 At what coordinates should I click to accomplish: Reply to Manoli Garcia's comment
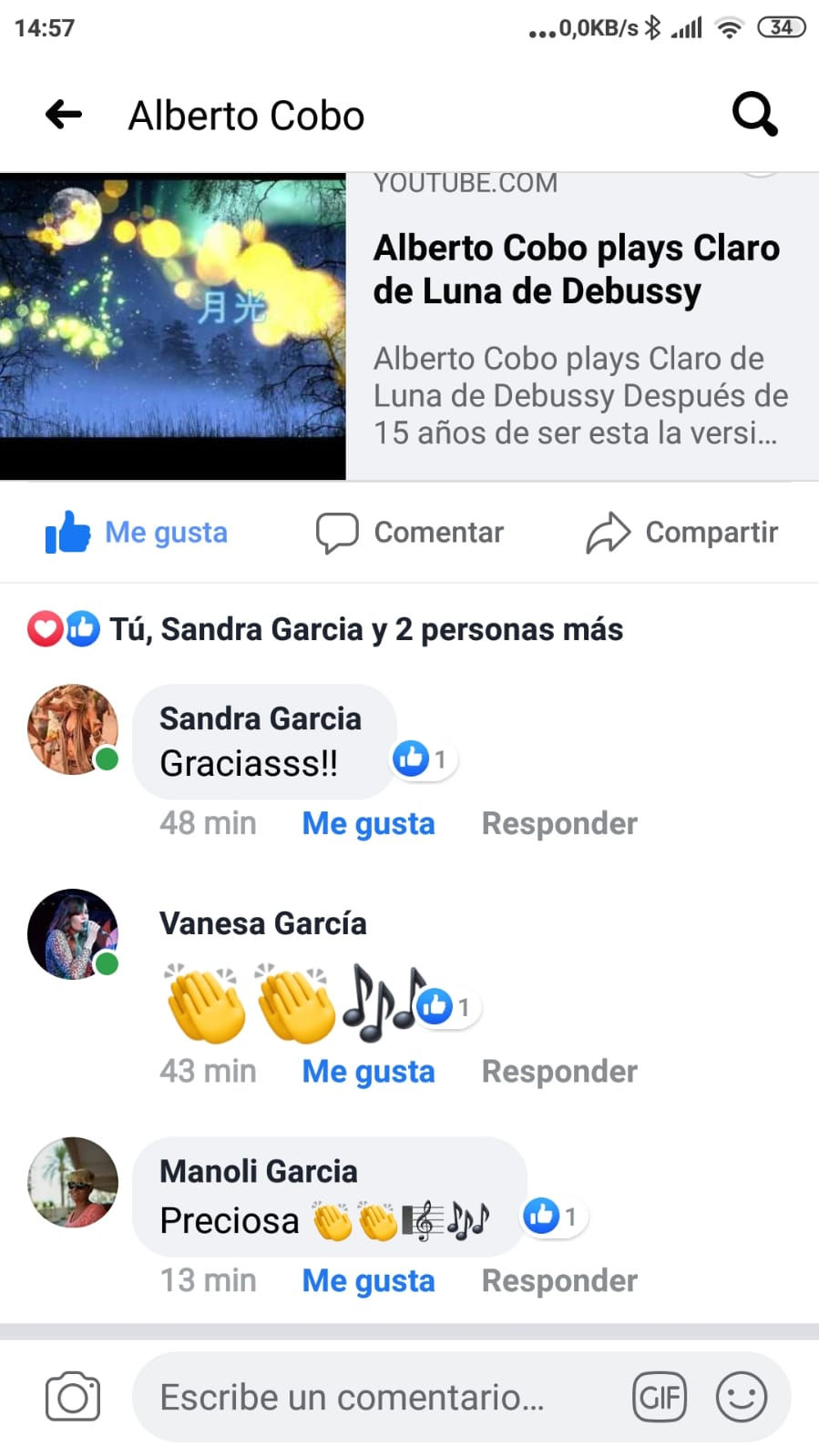tap(558, 1281)
